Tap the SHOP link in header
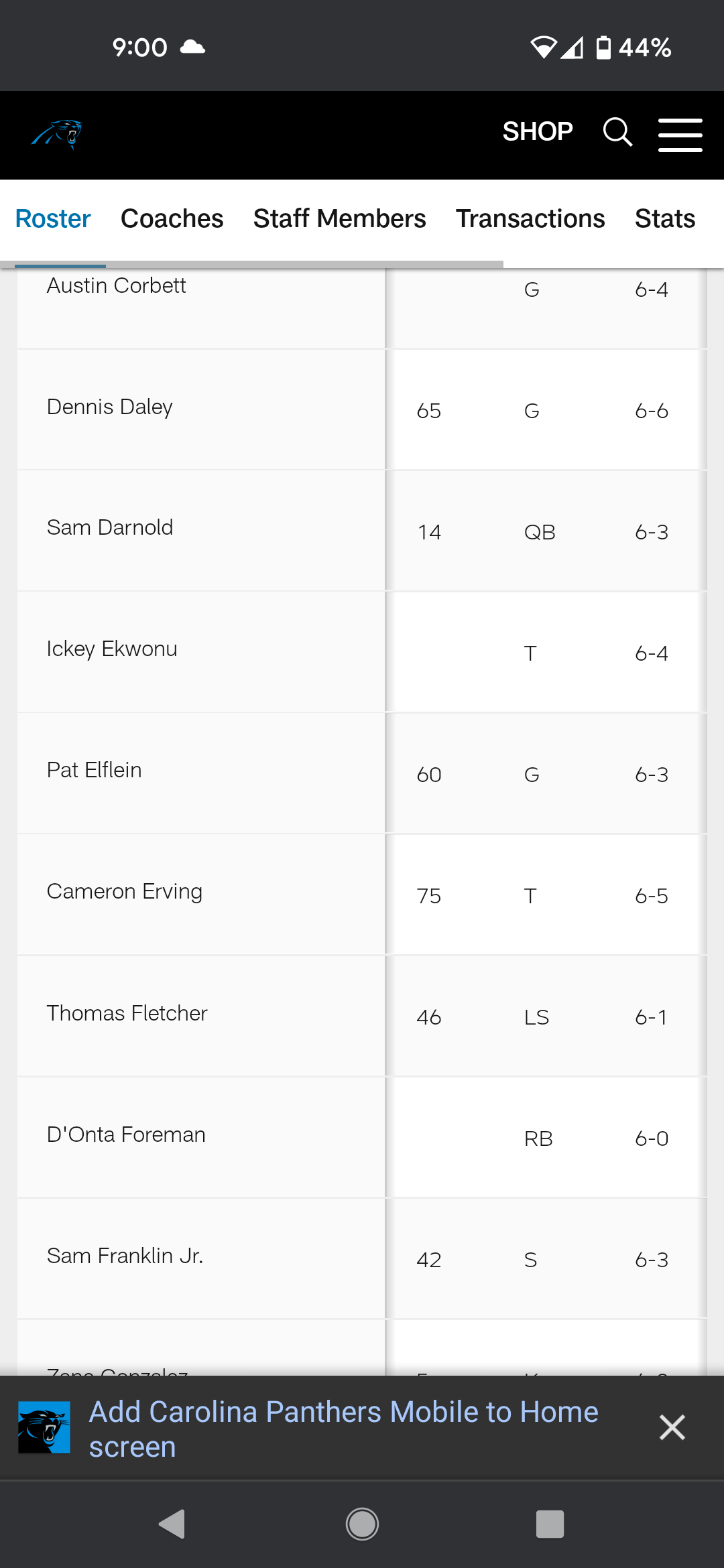 point(538,131)
